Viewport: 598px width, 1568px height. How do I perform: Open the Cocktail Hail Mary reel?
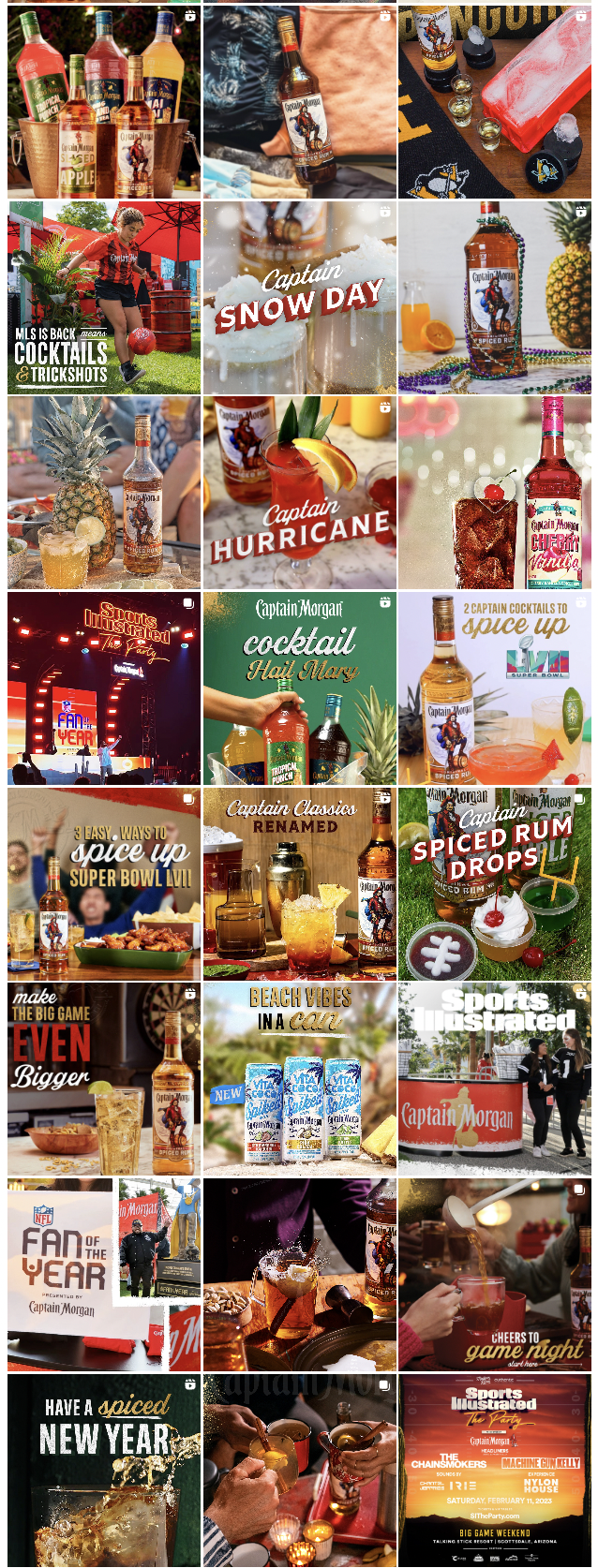[x=299, y=688]
